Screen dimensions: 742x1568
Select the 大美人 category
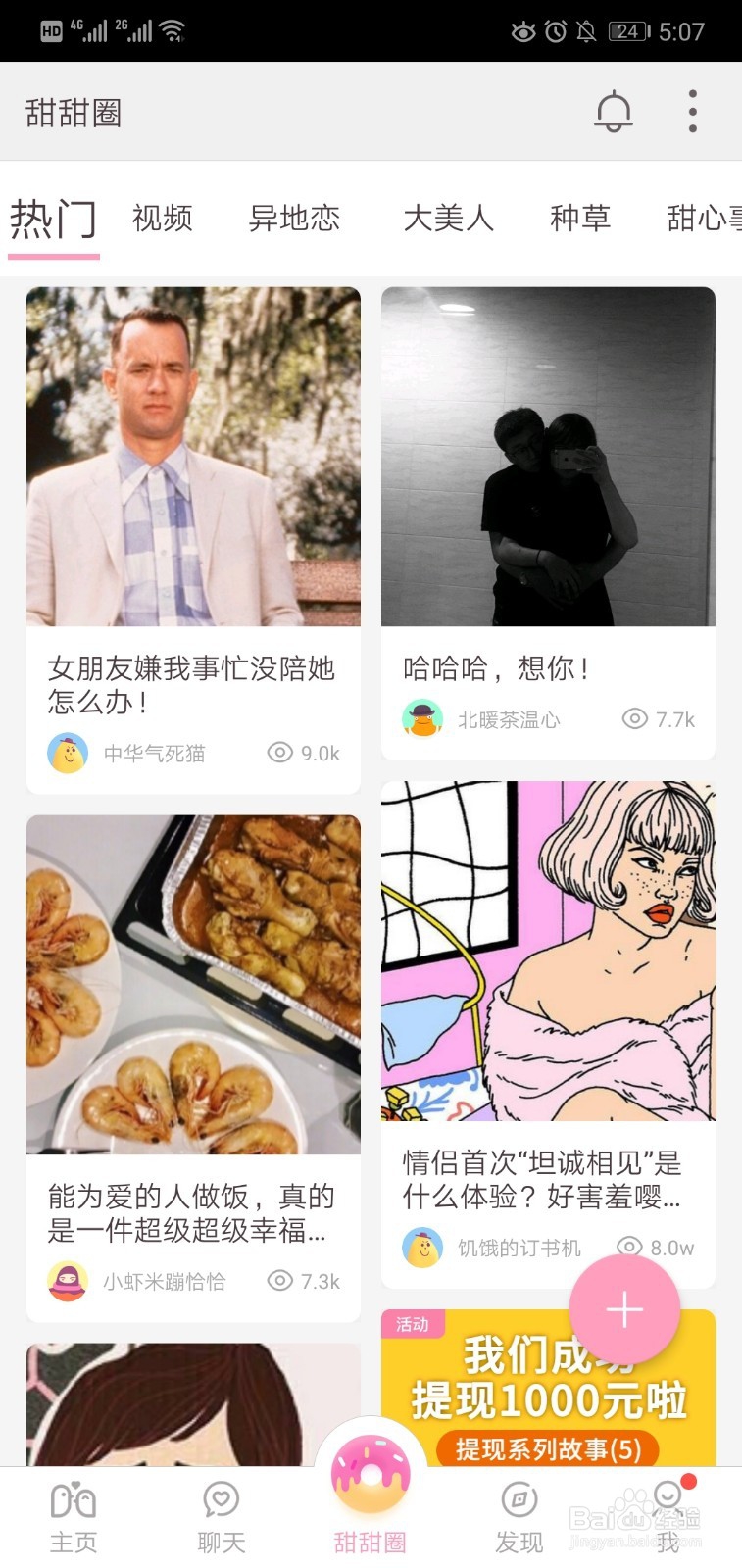click(448, 219)
